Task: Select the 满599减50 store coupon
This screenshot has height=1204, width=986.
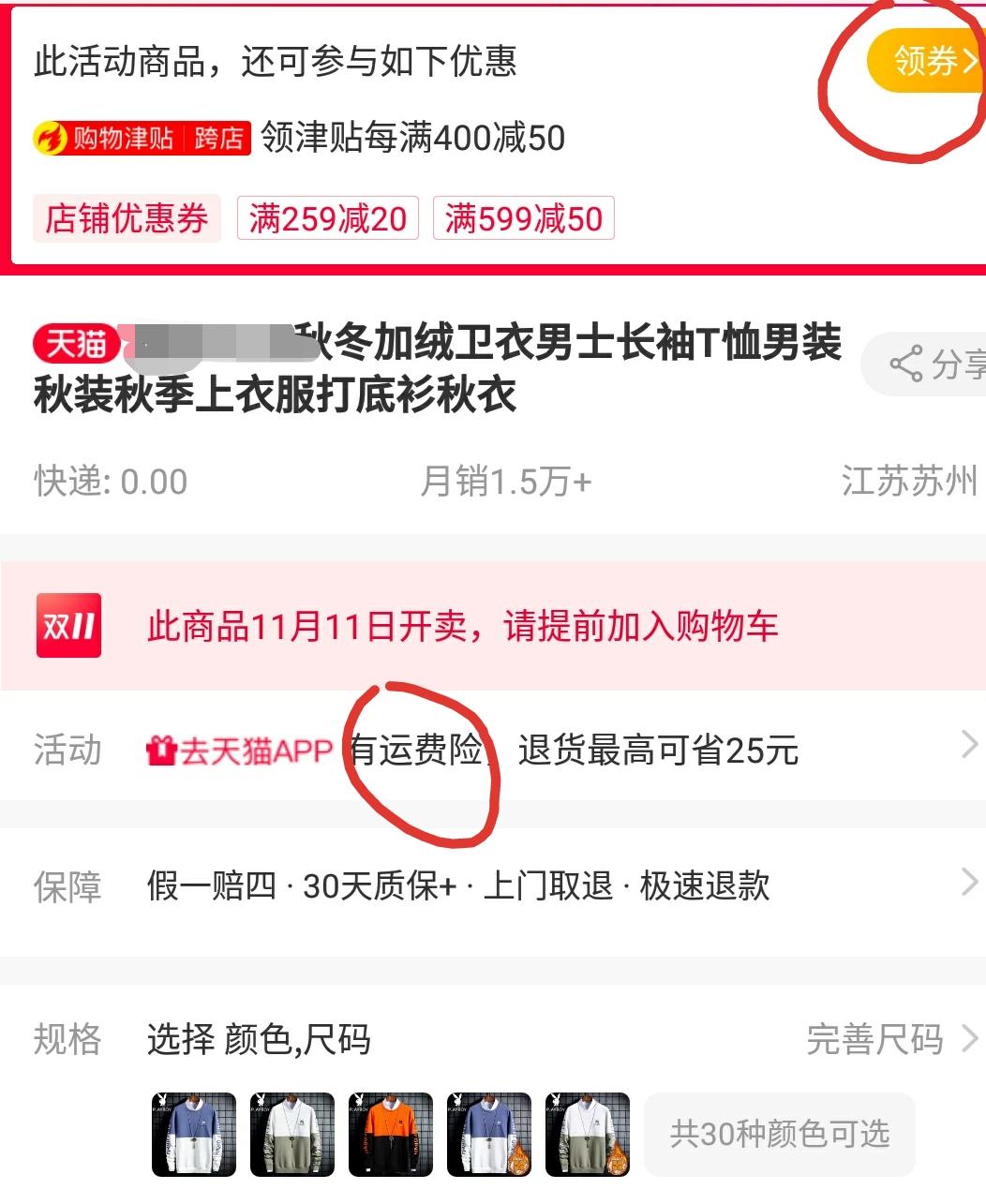Action: tap(523, 218)
